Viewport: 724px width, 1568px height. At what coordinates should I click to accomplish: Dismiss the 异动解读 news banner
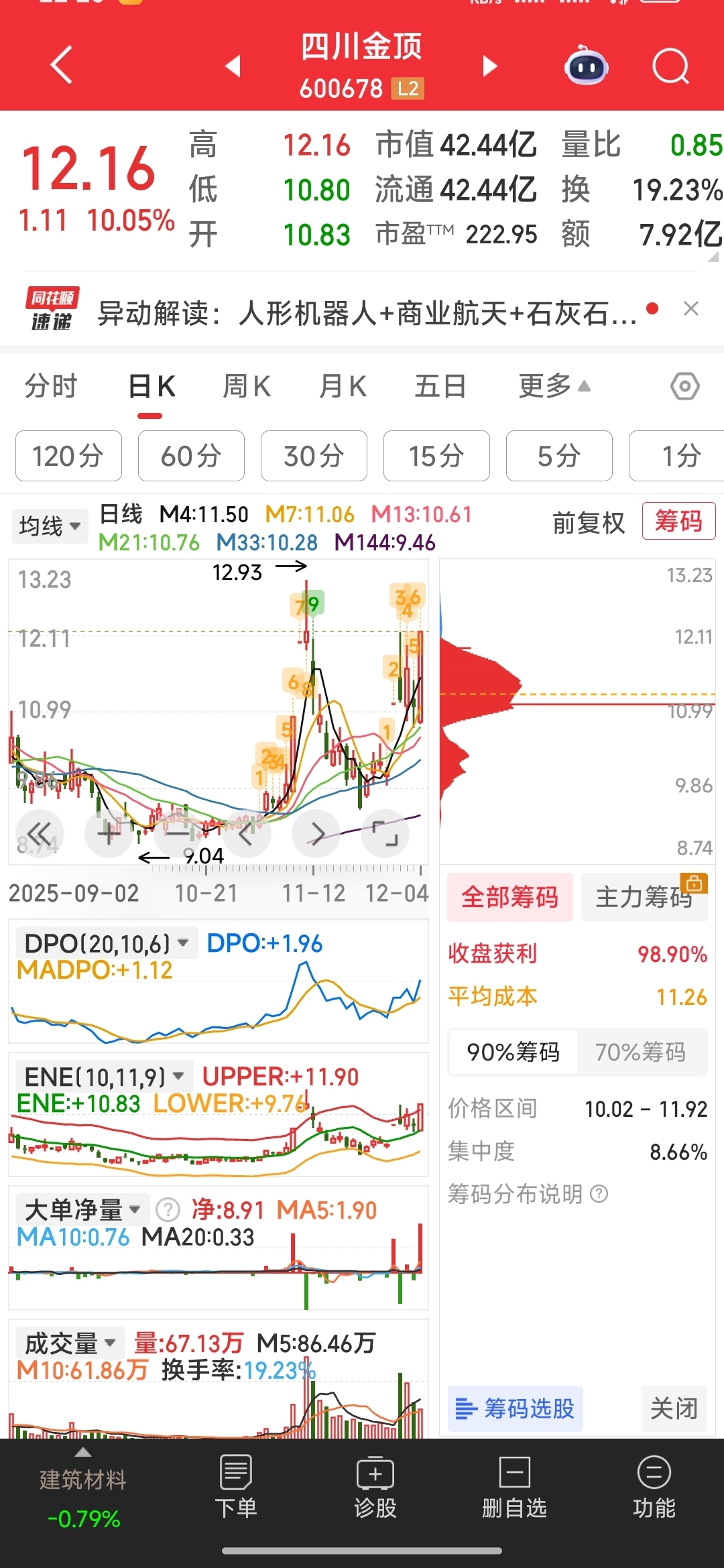692,308
